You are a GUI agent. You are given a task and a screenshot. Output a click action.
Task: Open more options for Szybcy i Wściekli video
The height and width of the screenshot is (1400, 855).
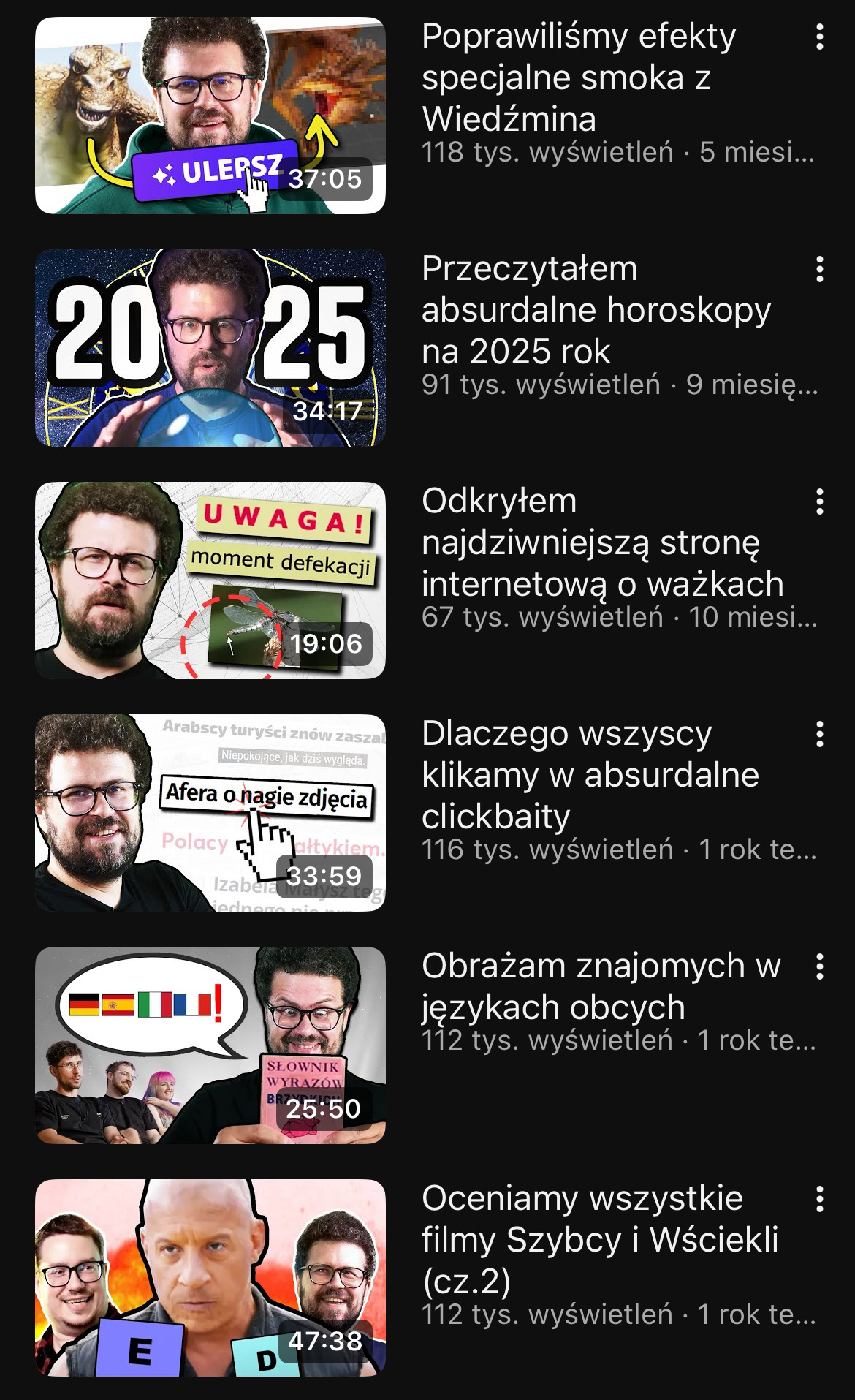820,1200
